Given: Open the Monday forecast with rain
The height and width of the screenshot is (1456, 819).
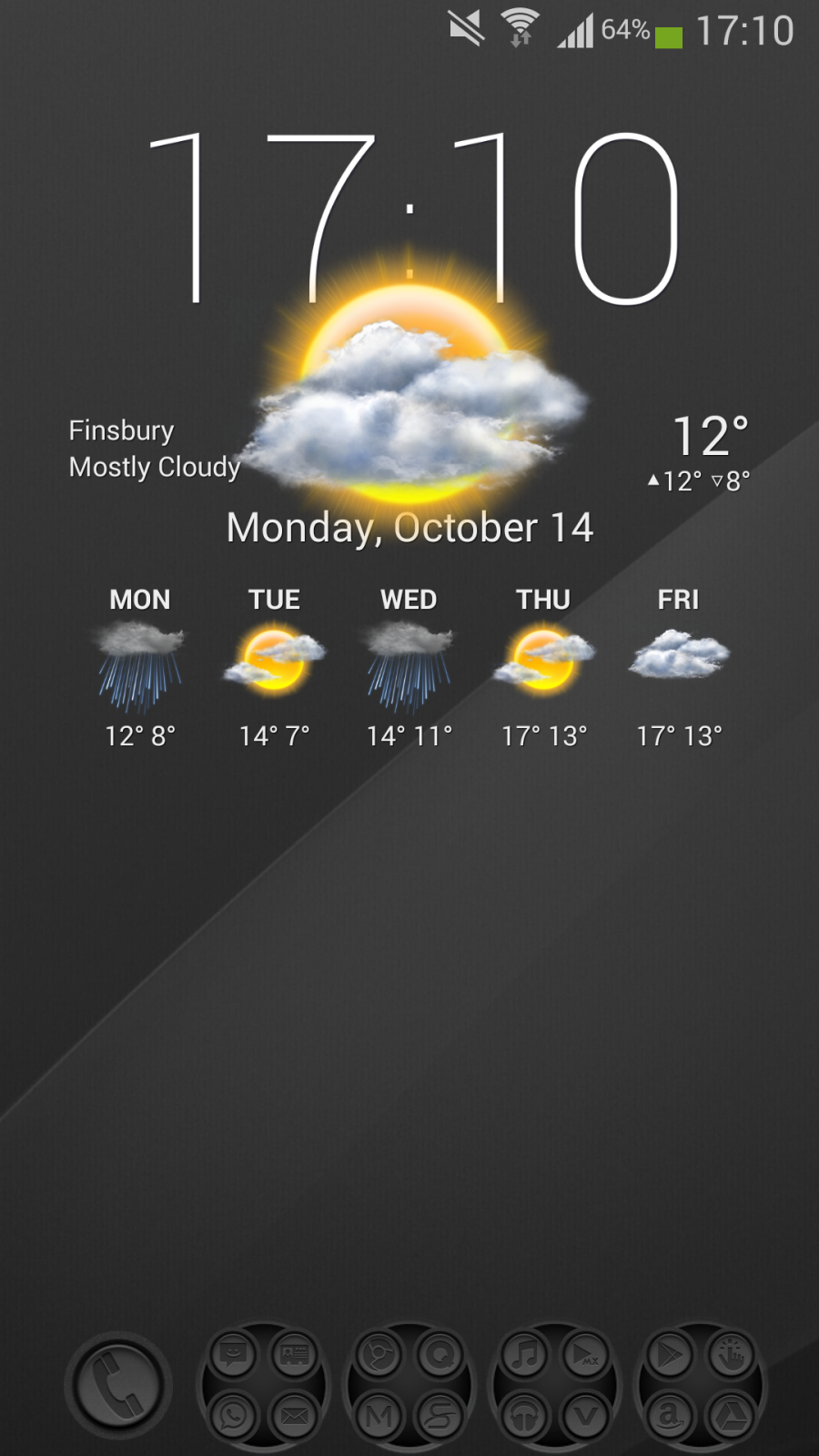Looking at the screenshot, I should point(140,669).
